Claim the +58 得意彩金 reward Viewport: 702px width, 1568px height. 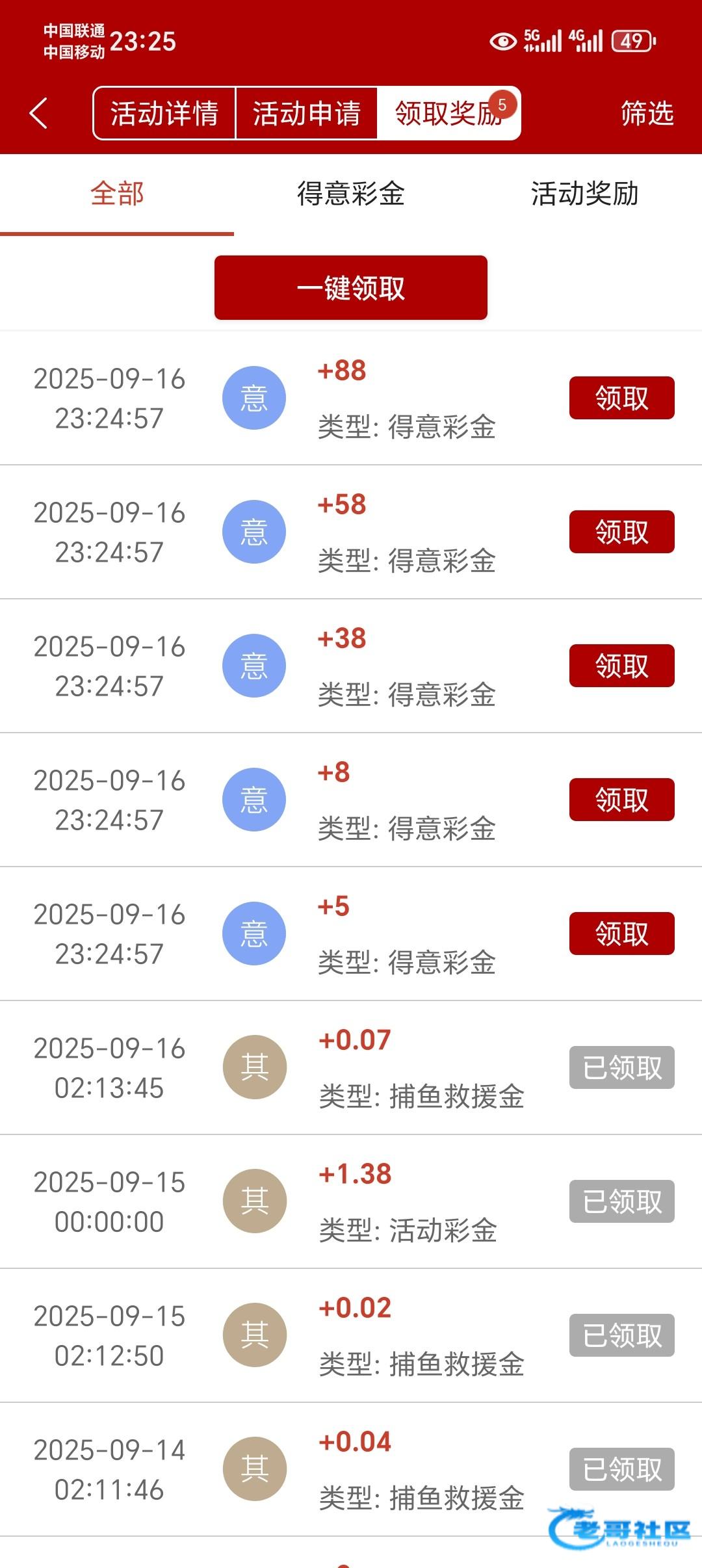pyautogui.click(x=621, y=532)
